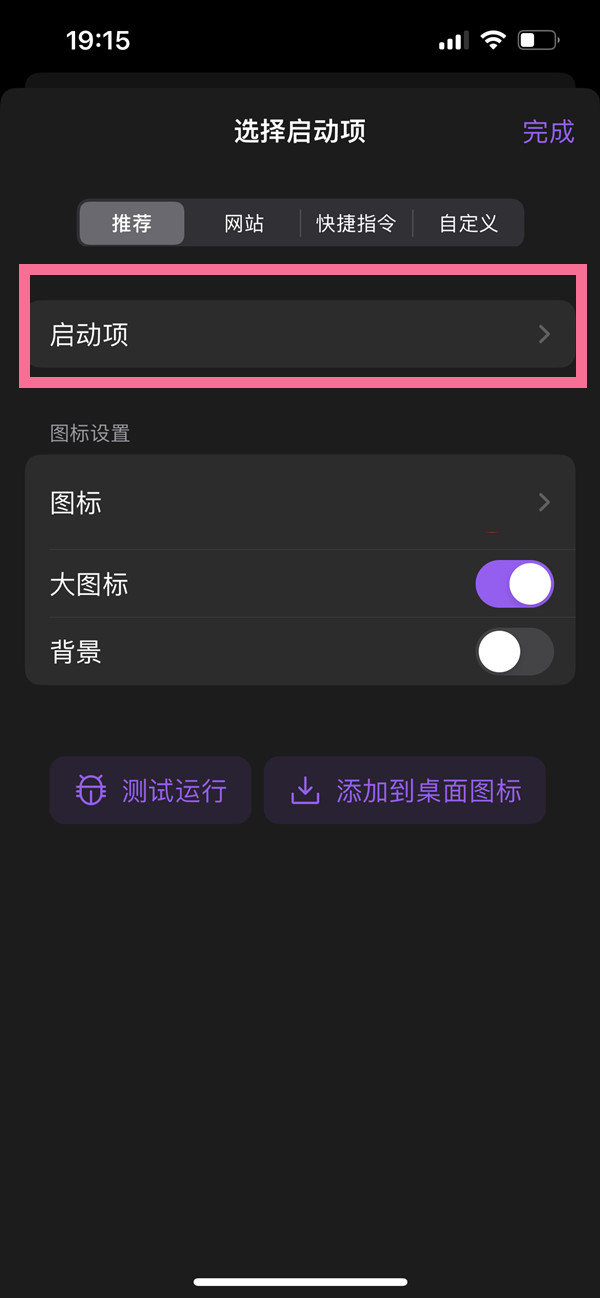The width and height of the screenshot is (600, 1298).
Task: Open the 图标 settings row
Action: pyautogui.click(x=300, y=502)
